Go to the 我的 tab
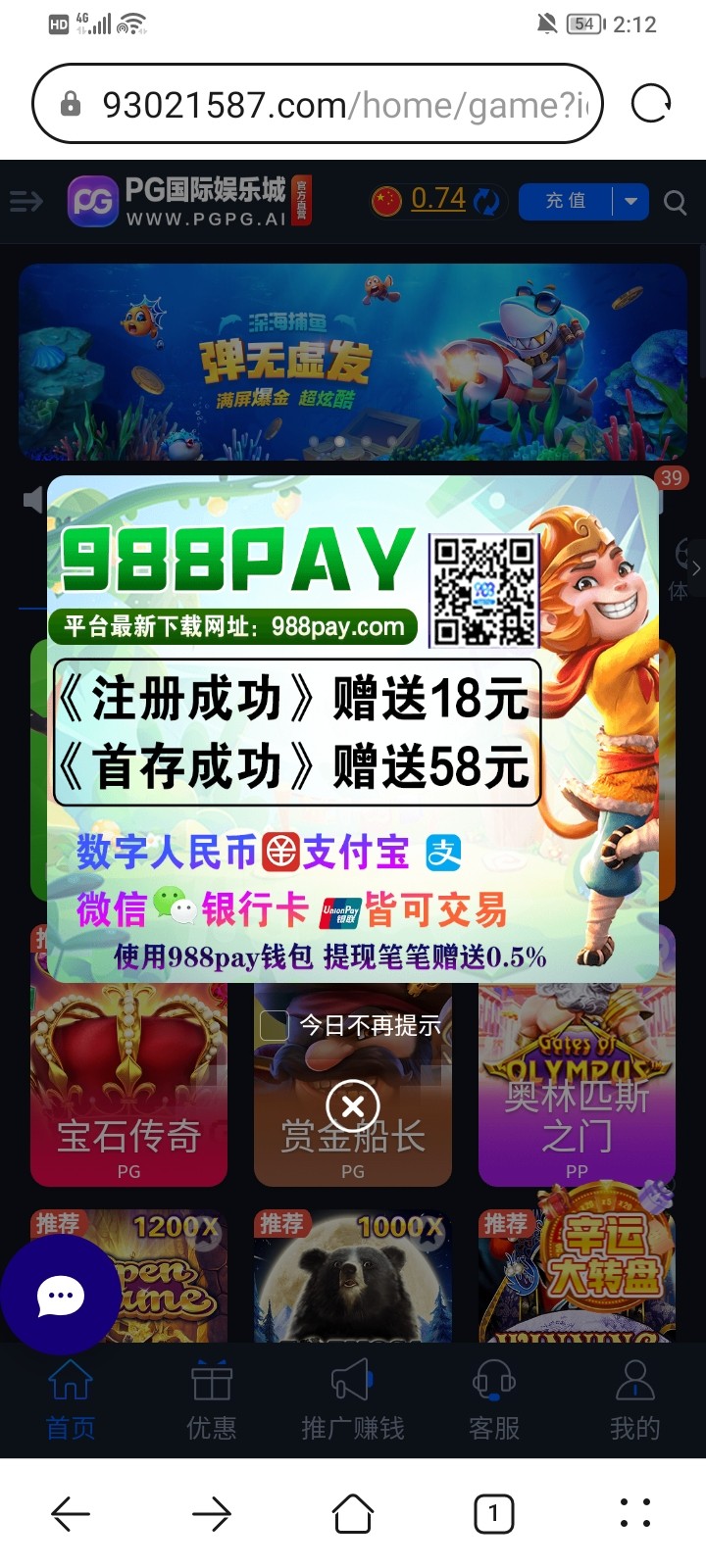The image size is (706, 1568). point(634,1401)
